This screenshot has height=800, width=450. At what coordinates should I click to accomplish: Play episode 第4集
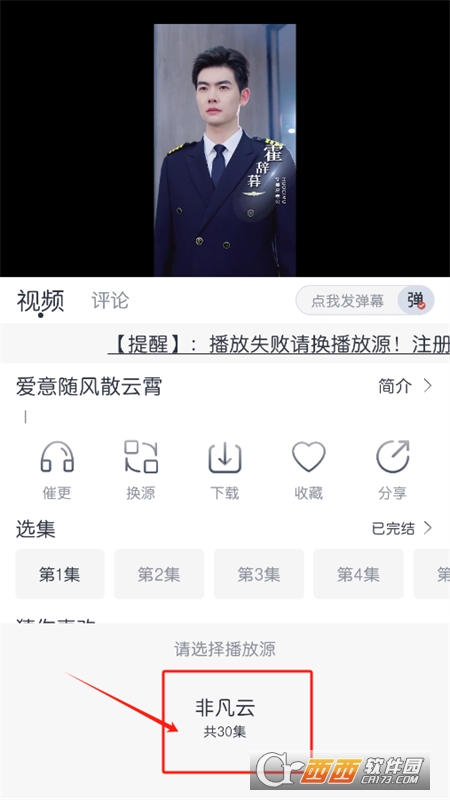358,574
